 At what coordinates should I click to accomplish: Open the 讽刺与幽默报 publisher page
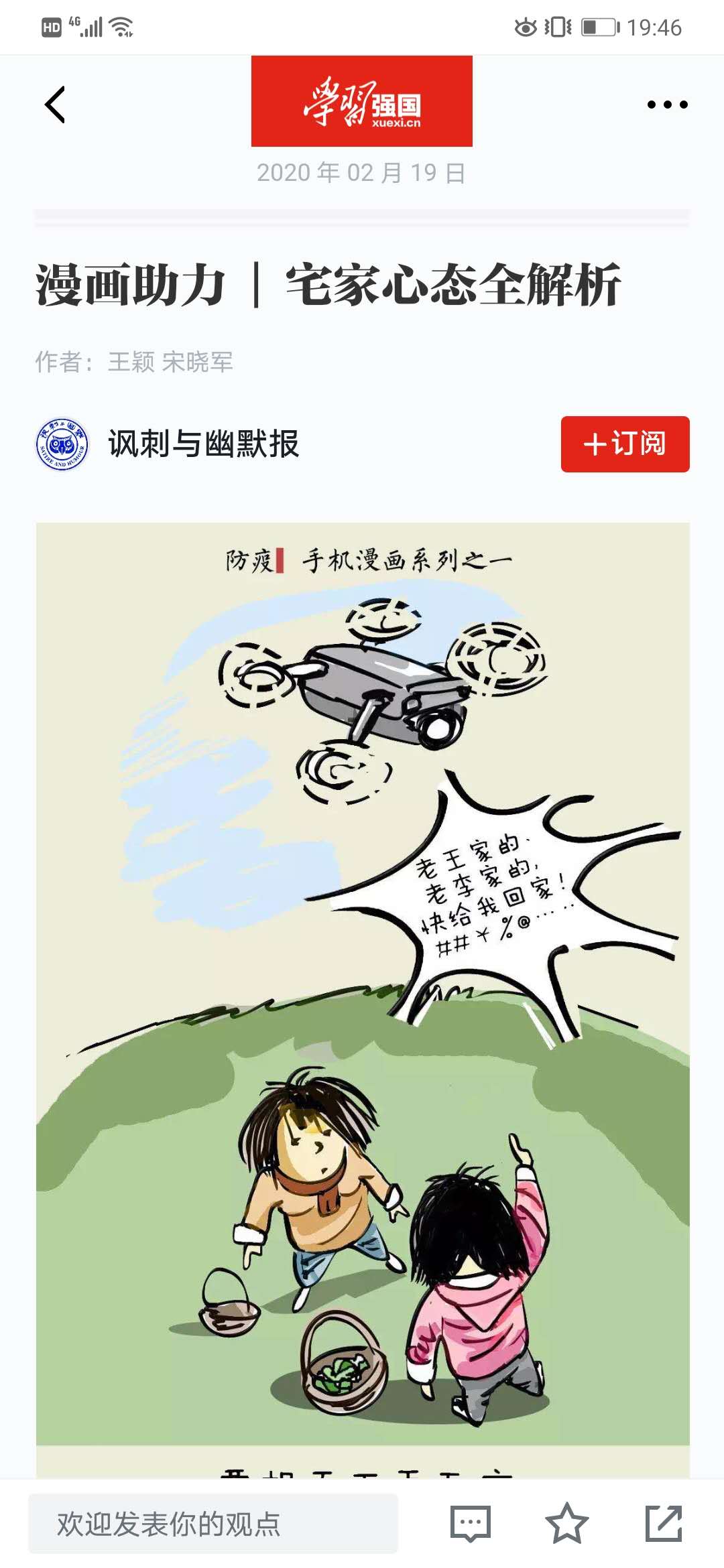pyautogui.click(x=202, y=444)
